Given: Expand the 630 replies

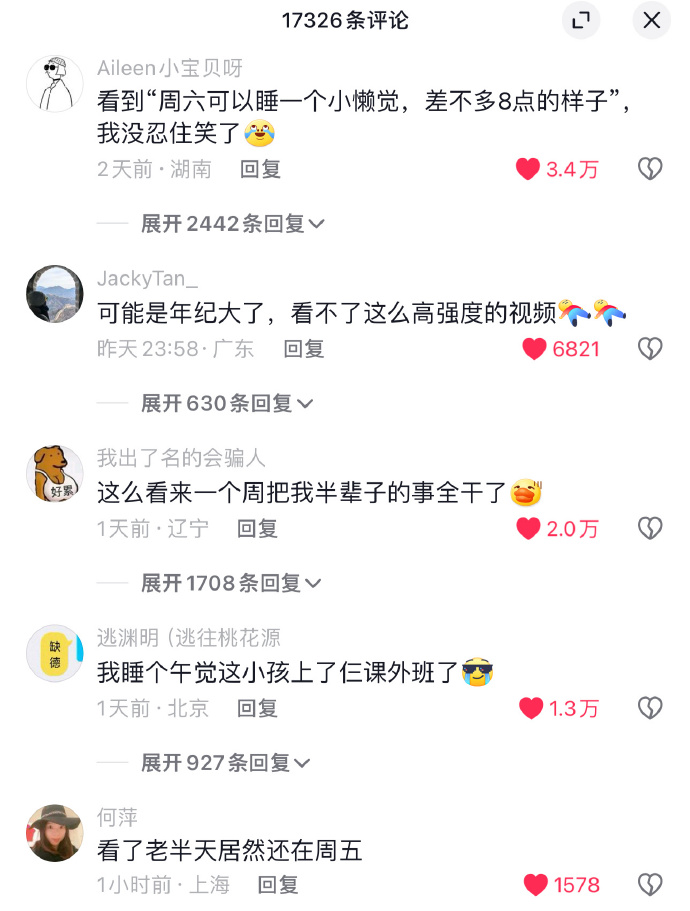Looking at the screenshot, I should point(226,403).
